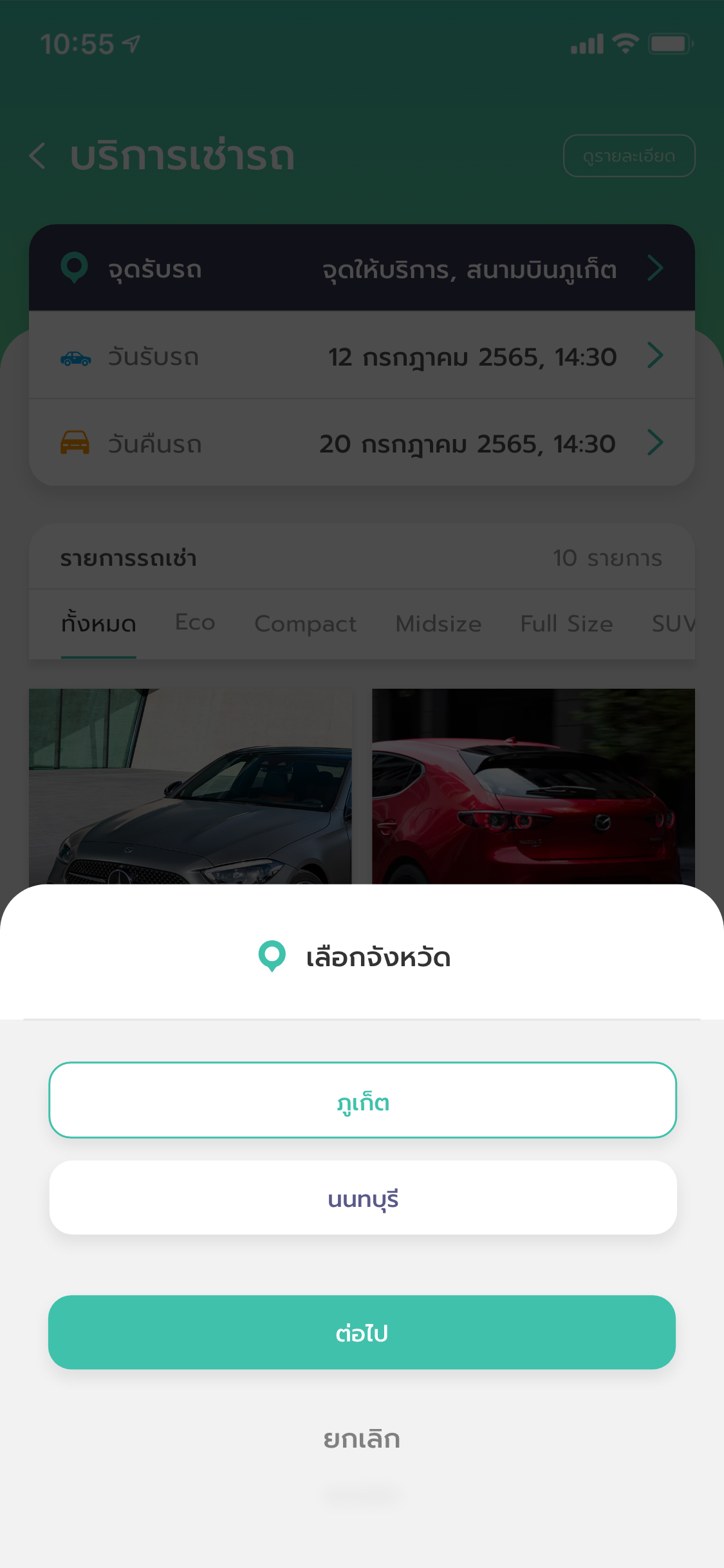Toggle the Eco vehicle category filter
Image resolution: width=724 pixels, height=1568 pixels.
click(194, 622)
